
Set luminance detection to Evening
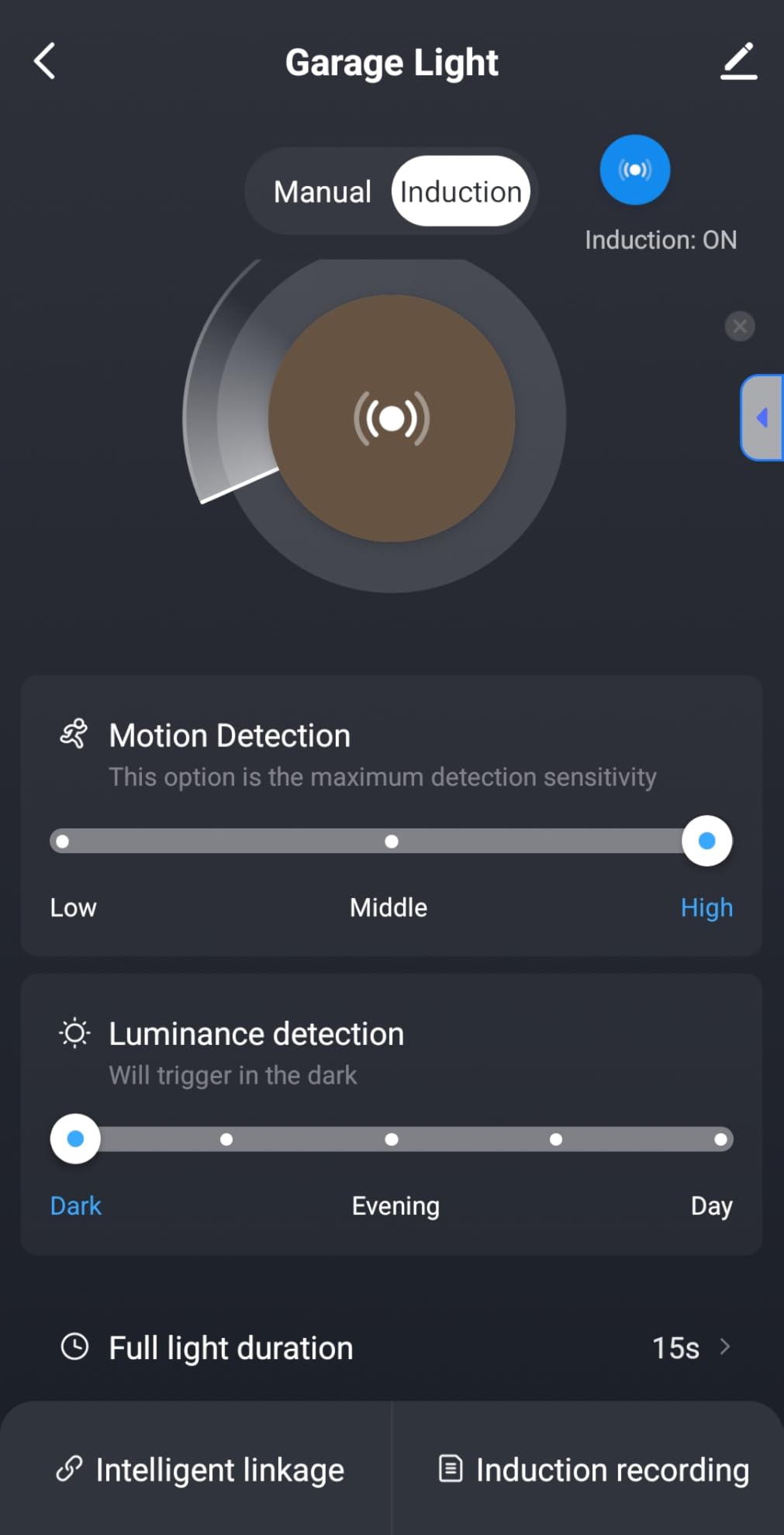point(392,1139)
